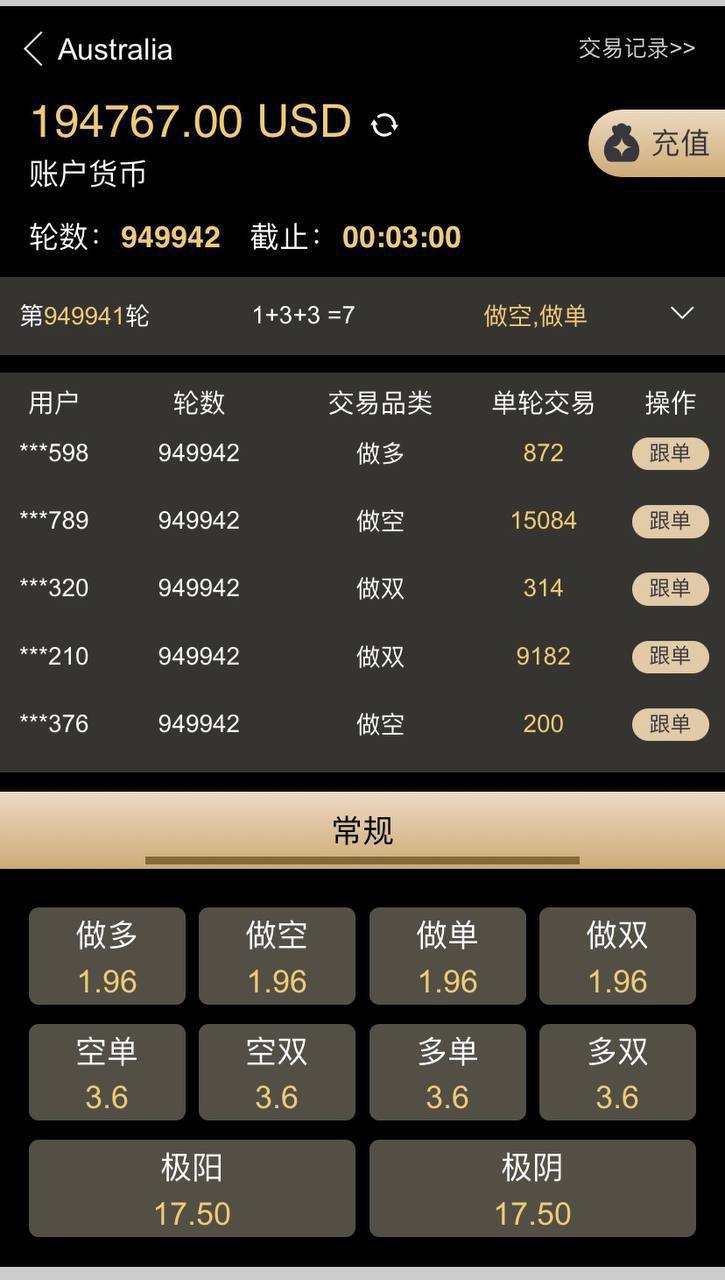Switch to the 常规 tab
This screenshot has height=1280, width=725.
(x=362, y=831)
